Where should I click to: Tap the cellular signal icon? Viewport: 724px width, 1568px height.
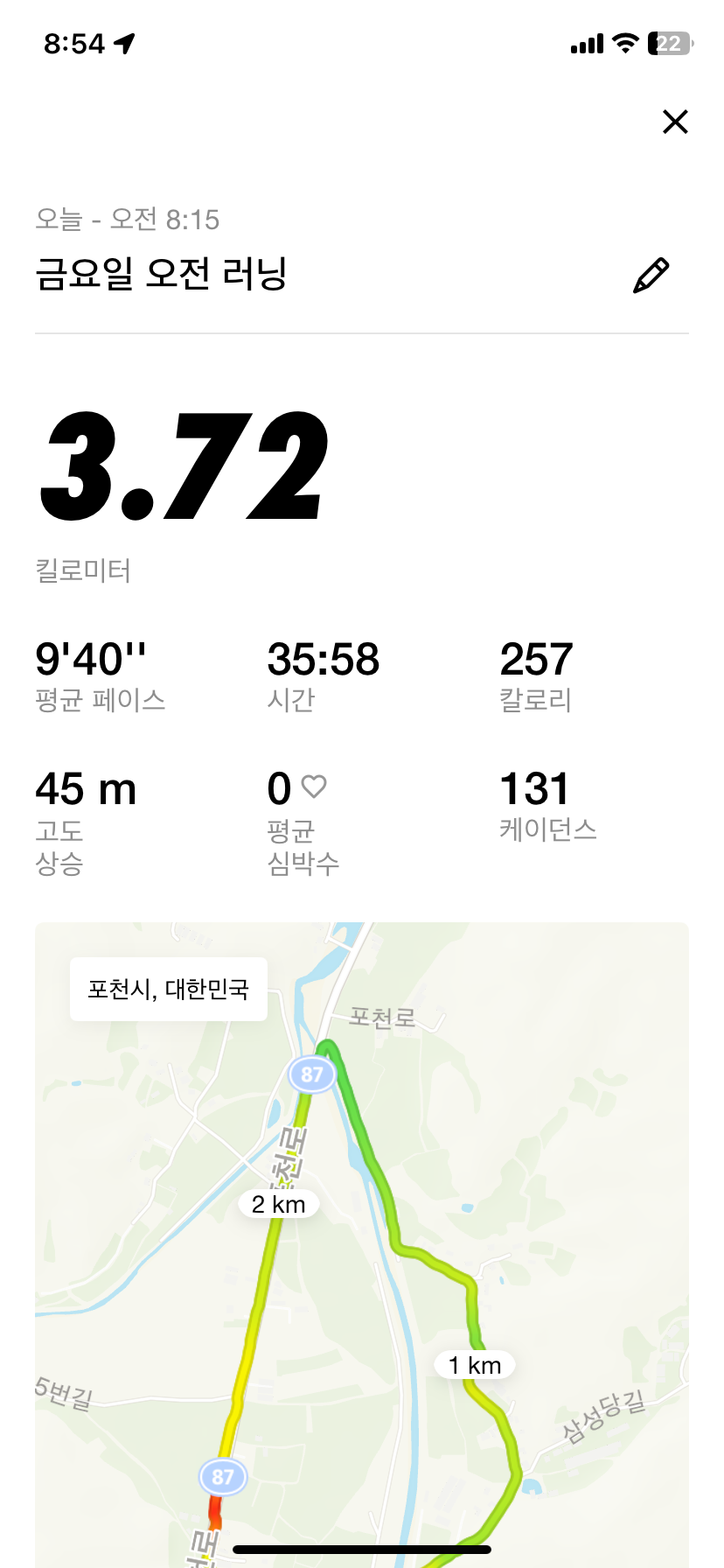pos(587,43)
